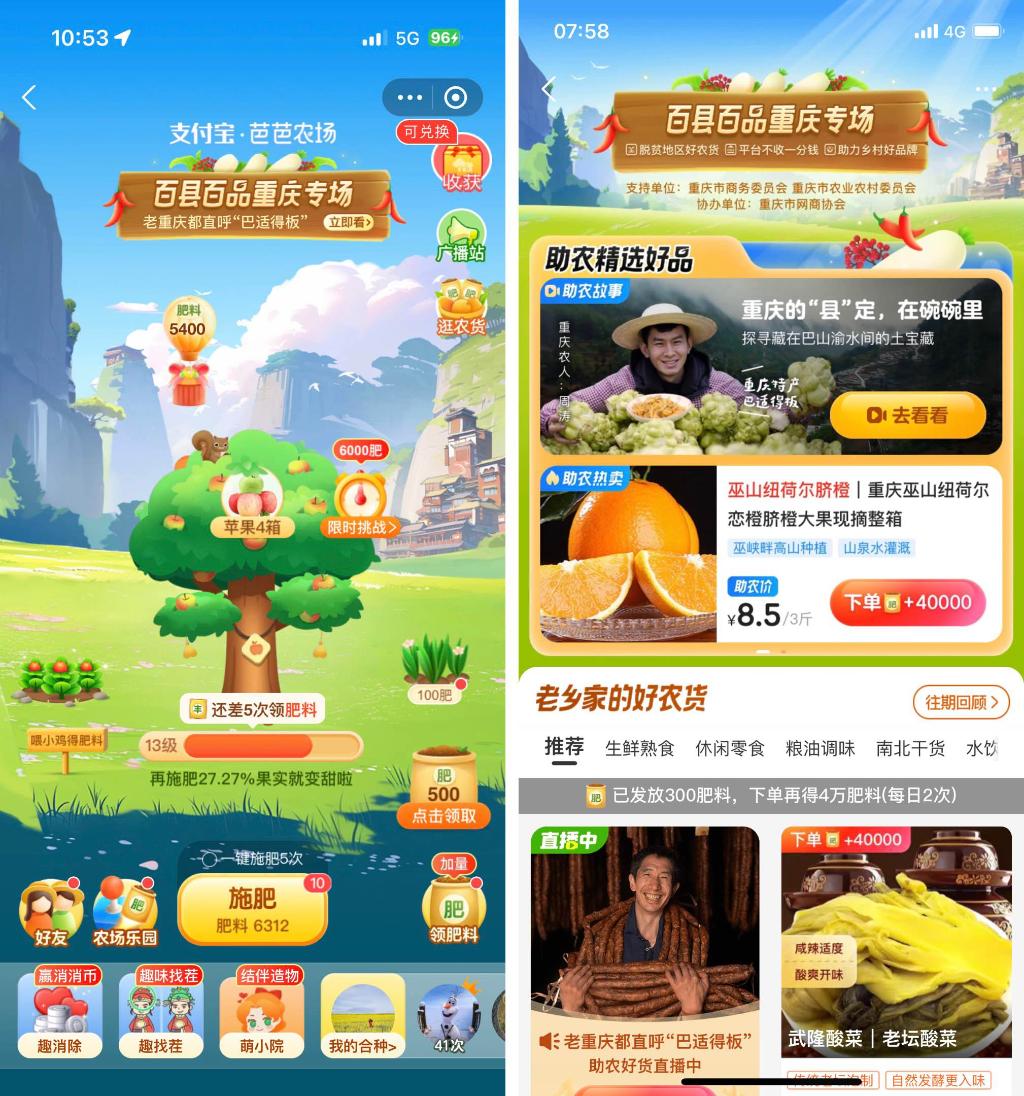The image size is (1024, 1096).
Task: Claim 500 fertilizer via 点击领取
Action: click(444, 815)
